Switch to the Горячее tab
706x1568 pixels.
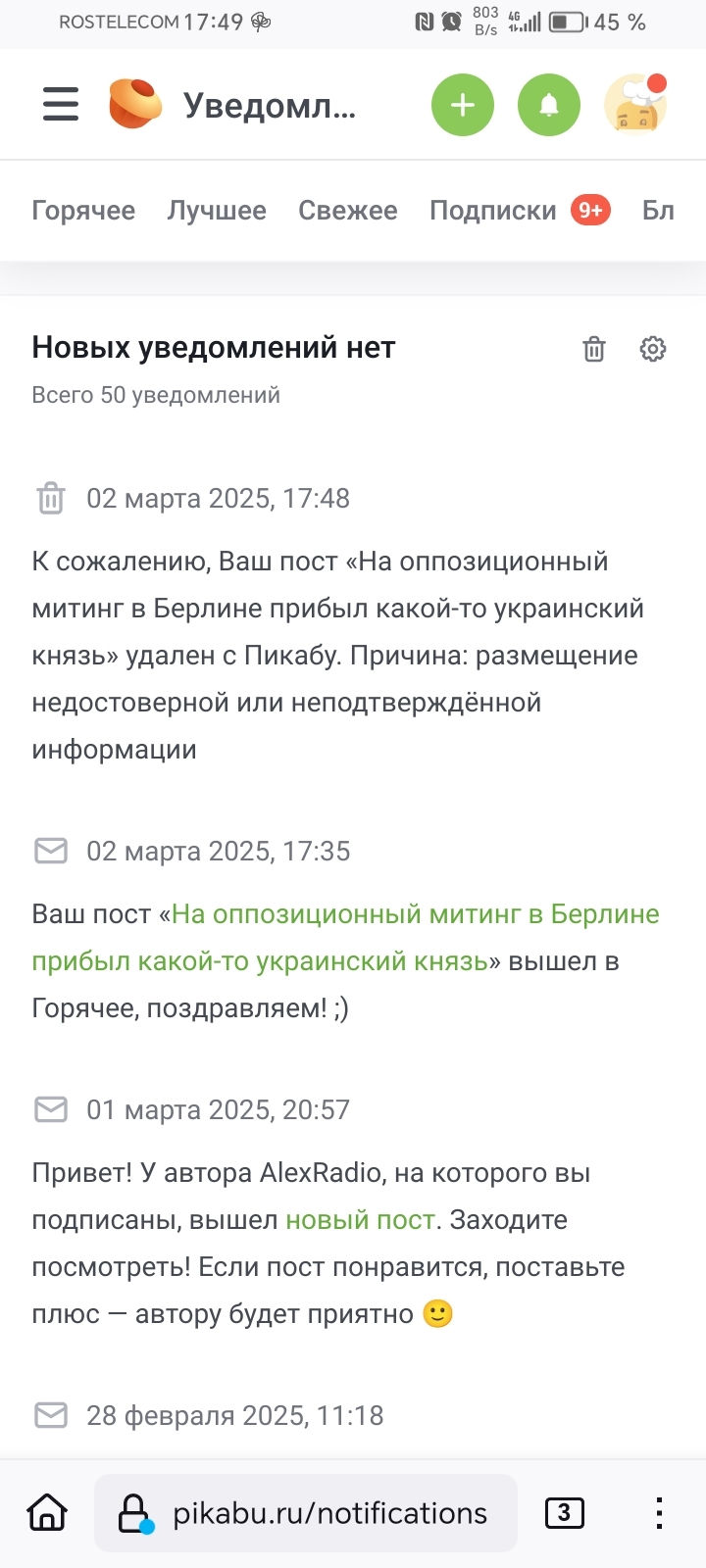pyautogui.click(x=83, y=211)
